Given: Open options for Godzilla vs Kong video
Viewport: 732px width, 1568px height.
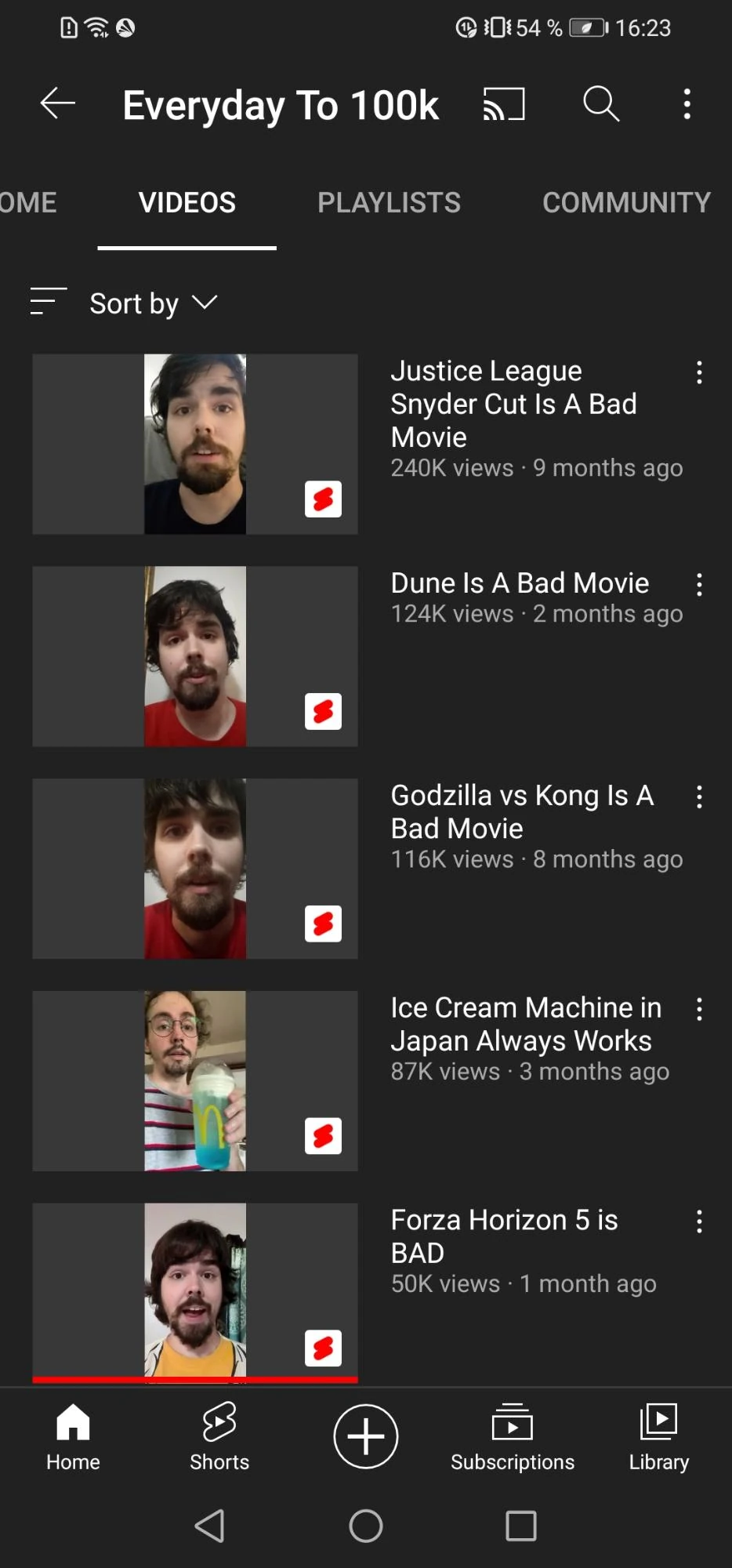Looking at the screenshot, I should [699, 797].
